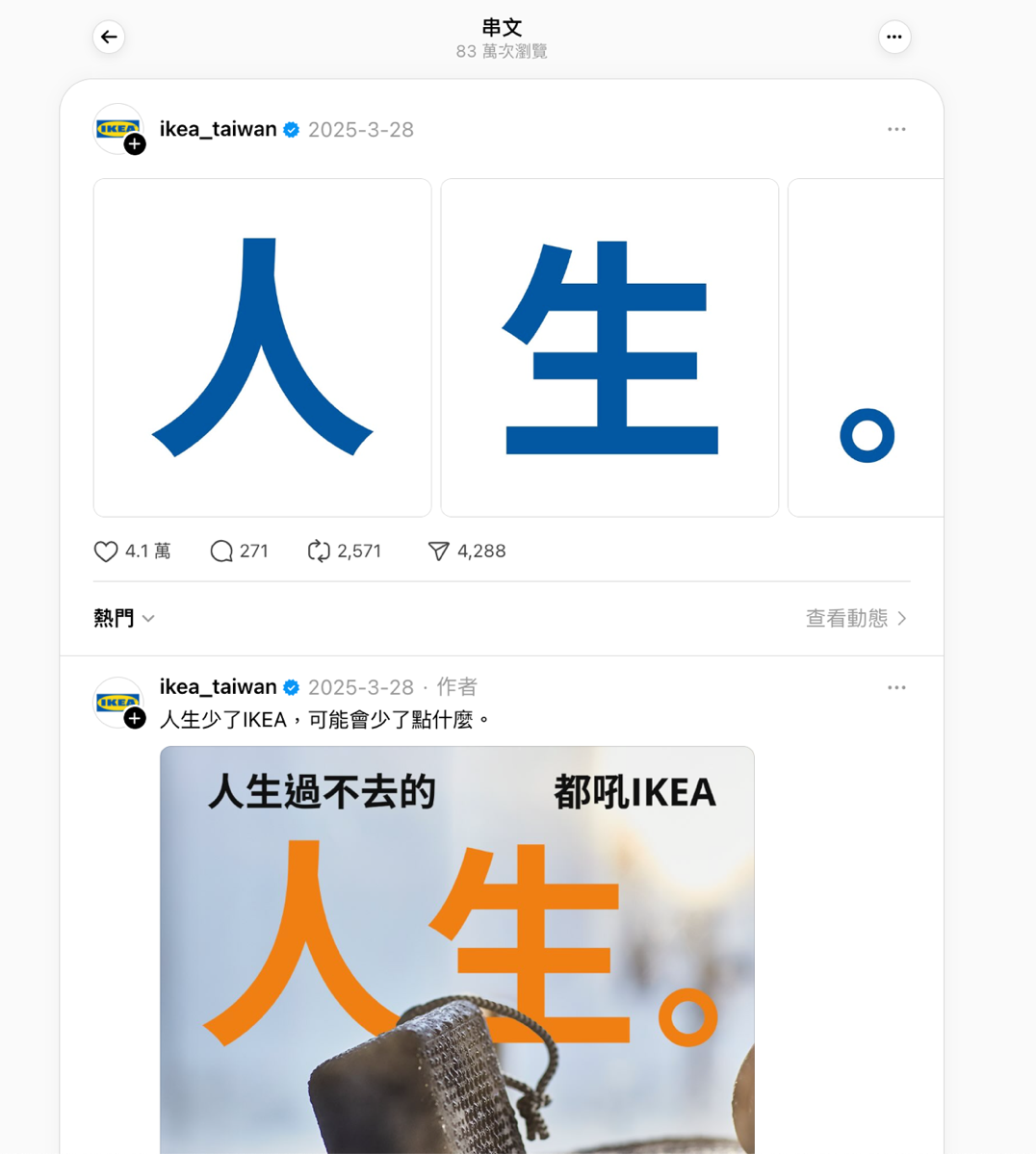Go back using the arrow button
Screen dimensions: 1036x1154
point(109,37)
